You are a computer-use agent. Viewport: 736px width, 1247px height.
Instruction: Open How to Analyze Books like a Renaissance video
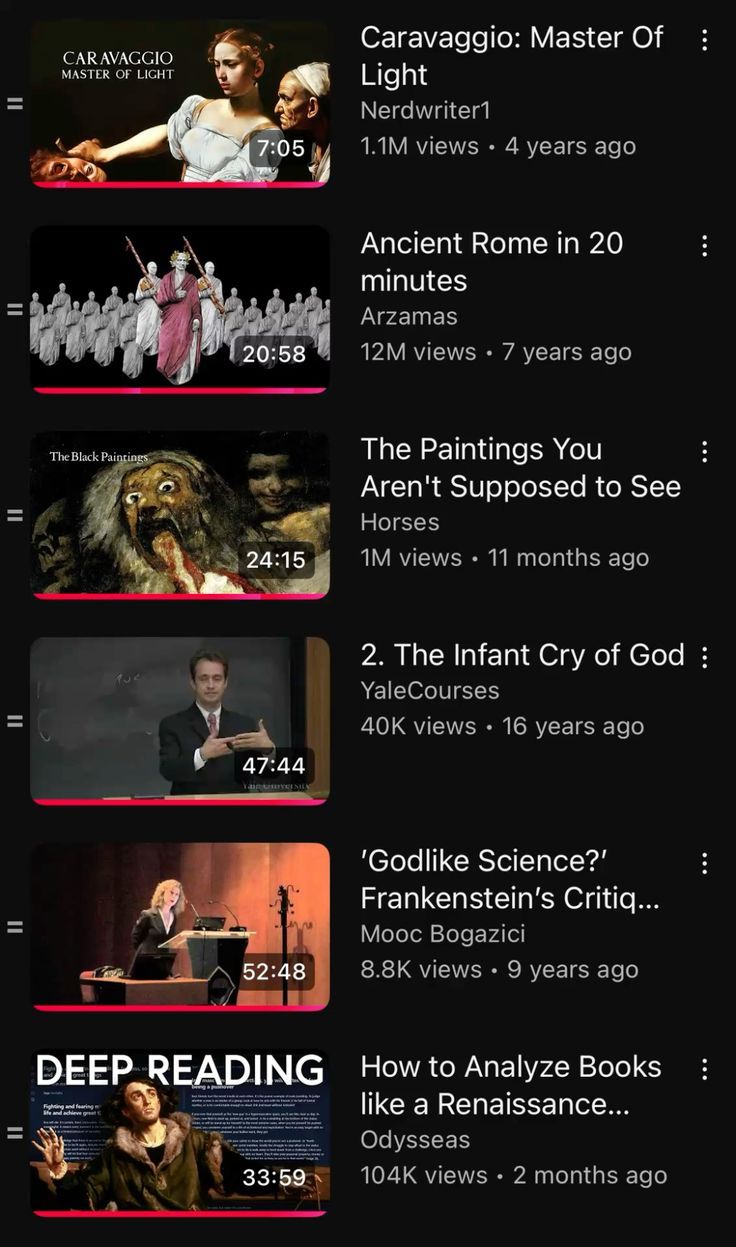point(180,1132)
